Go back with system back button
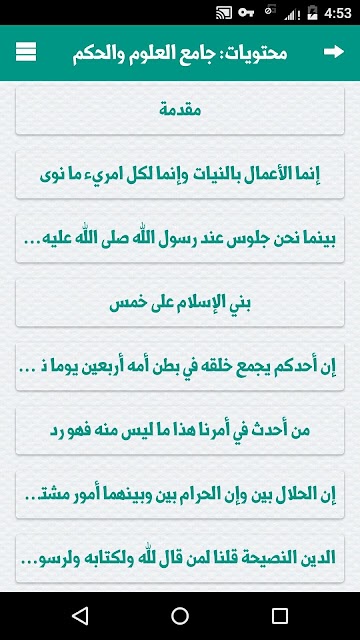 [80, 616]
